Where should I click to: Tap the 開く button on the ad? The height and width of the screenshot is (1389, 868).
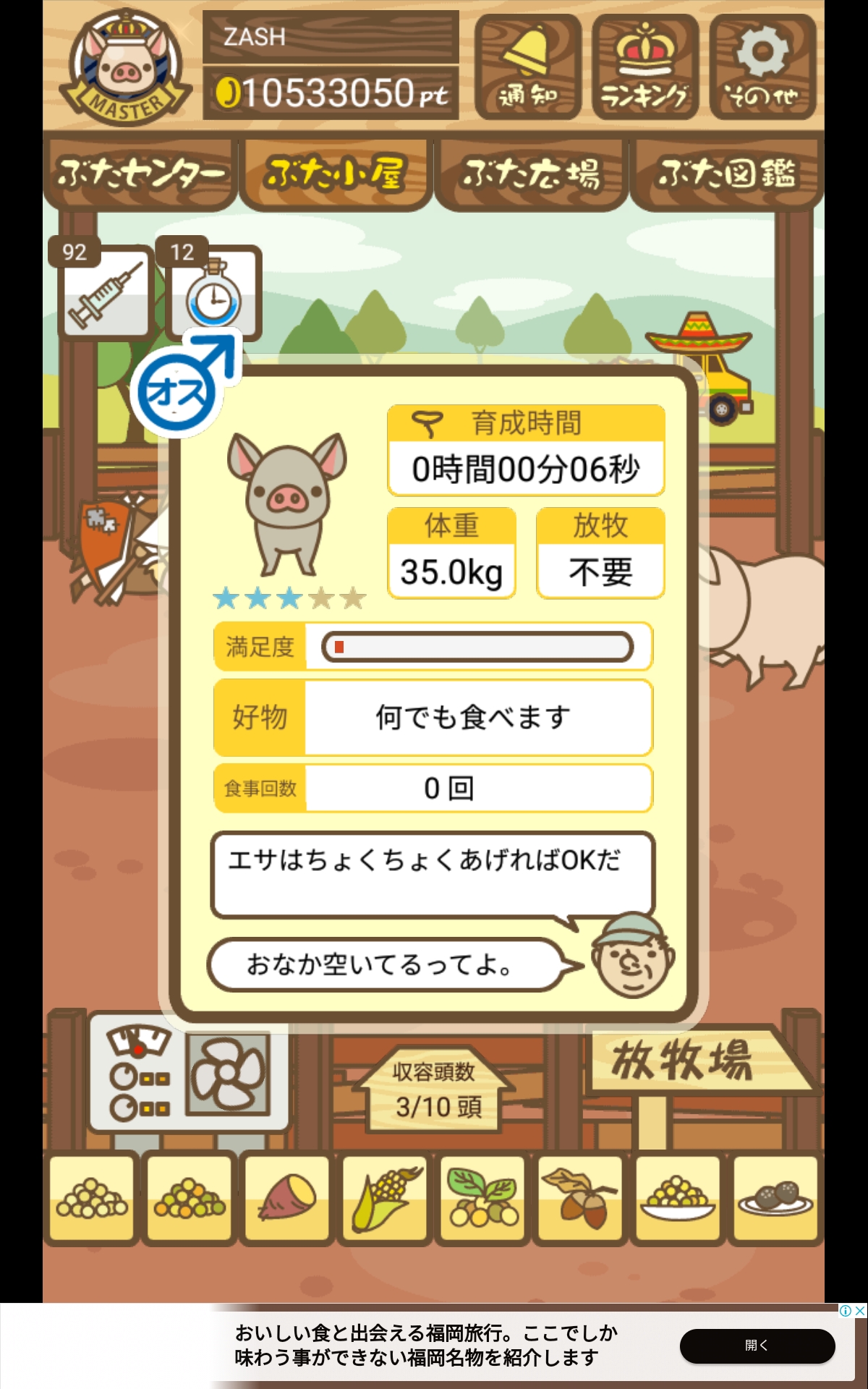[x=757, y=1346]
